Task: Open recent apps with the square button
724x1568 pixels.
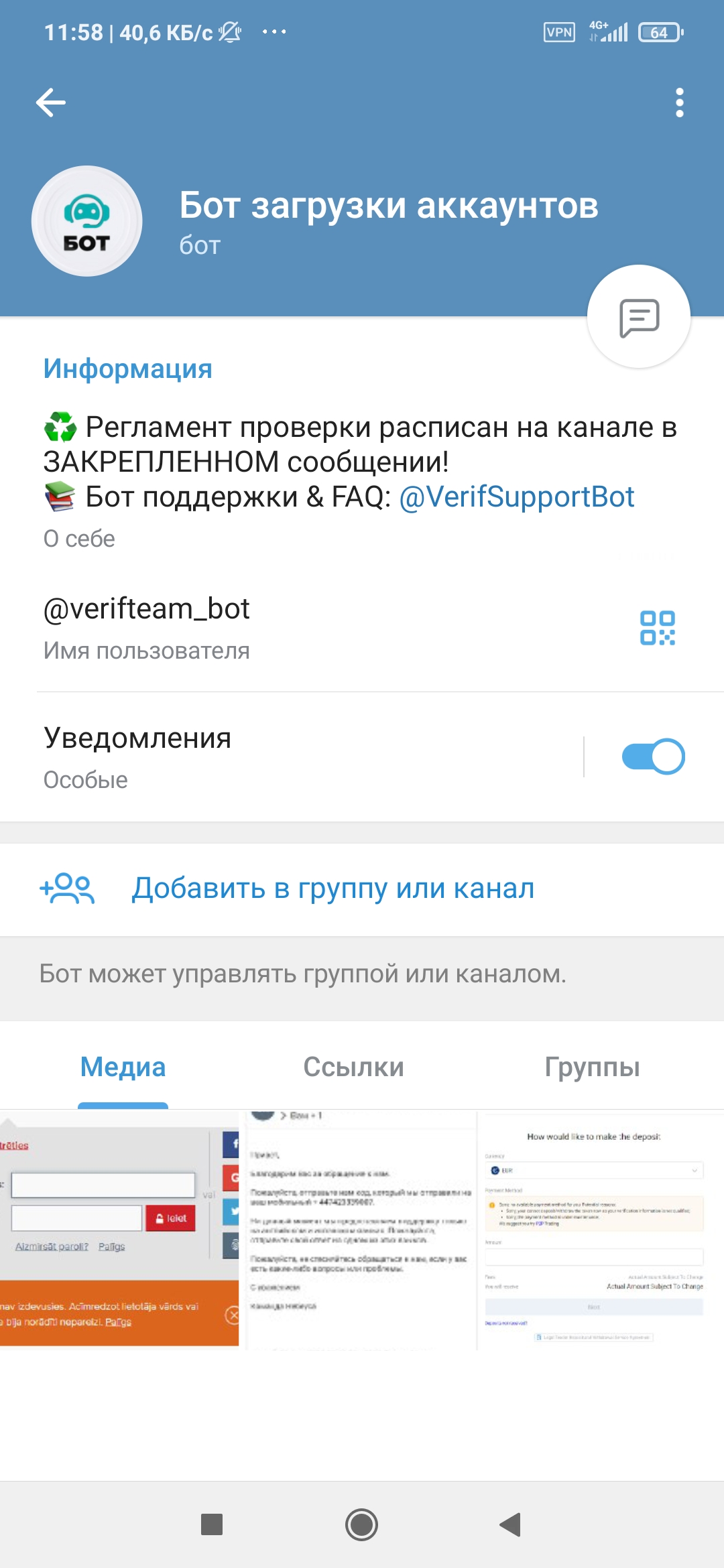Action: click(x=212, y=1524)
